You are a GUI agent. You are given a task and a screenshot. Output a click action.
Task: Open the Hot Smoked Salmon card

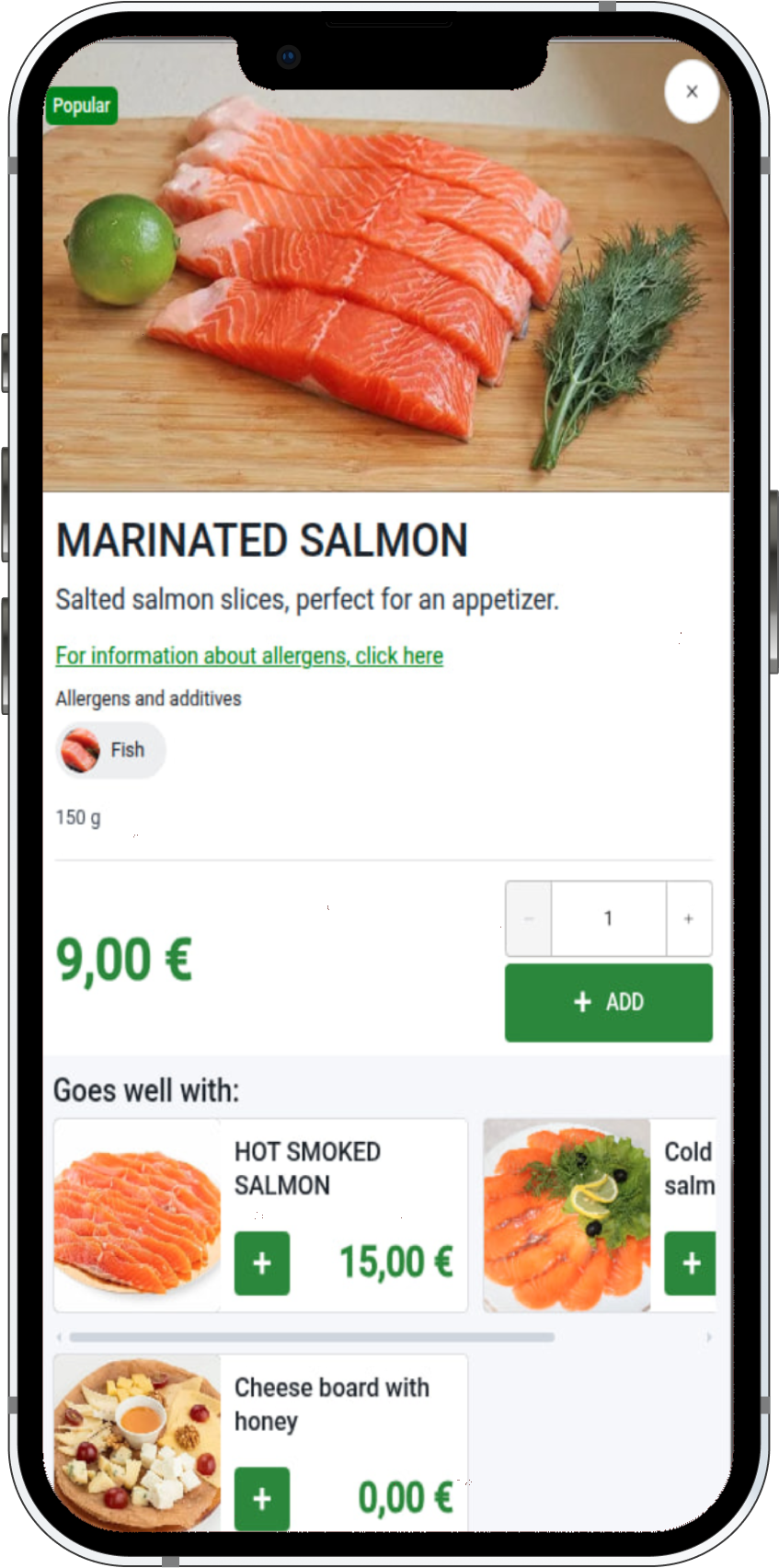(x=308, y=1168)
